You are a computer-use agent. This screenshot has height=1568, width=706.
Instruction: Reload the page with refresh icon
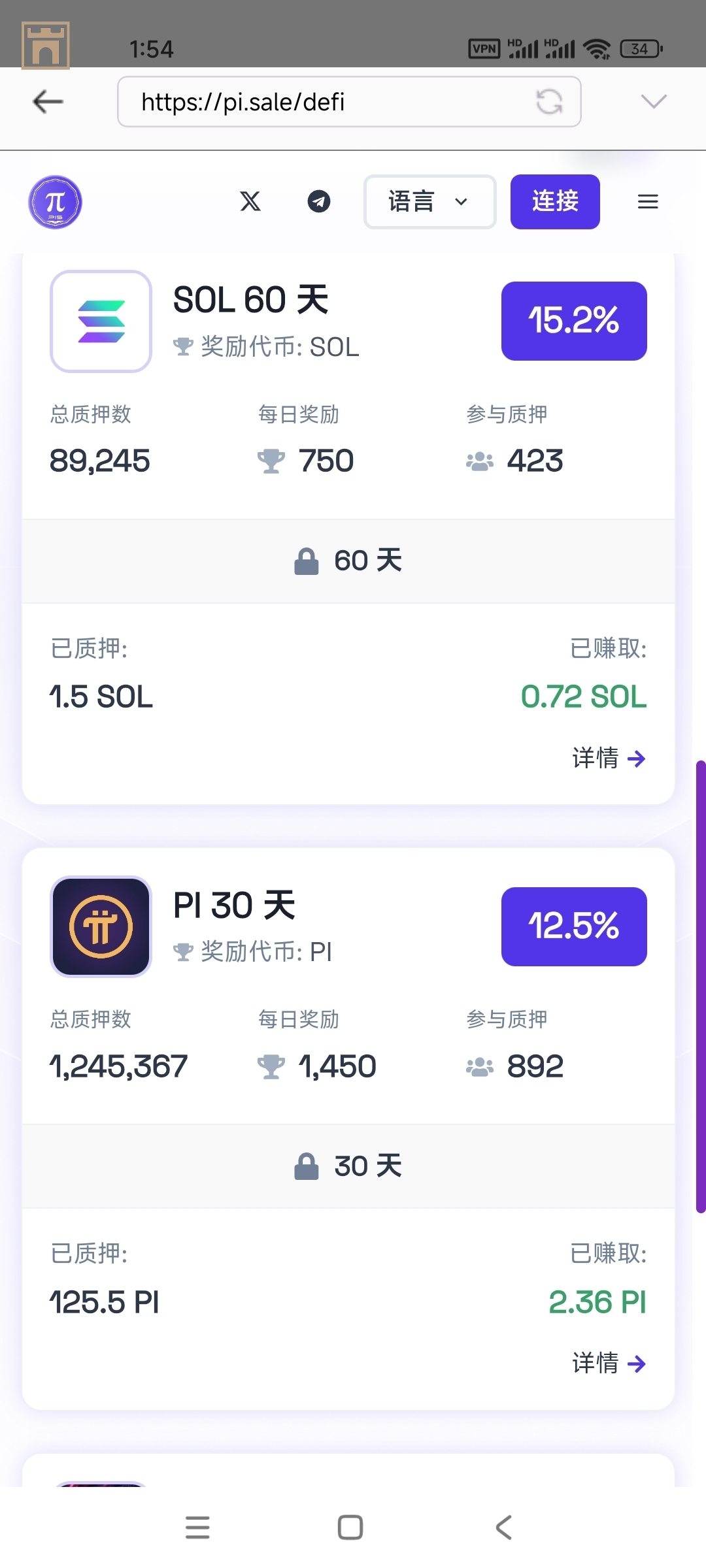tap(549, 101)
